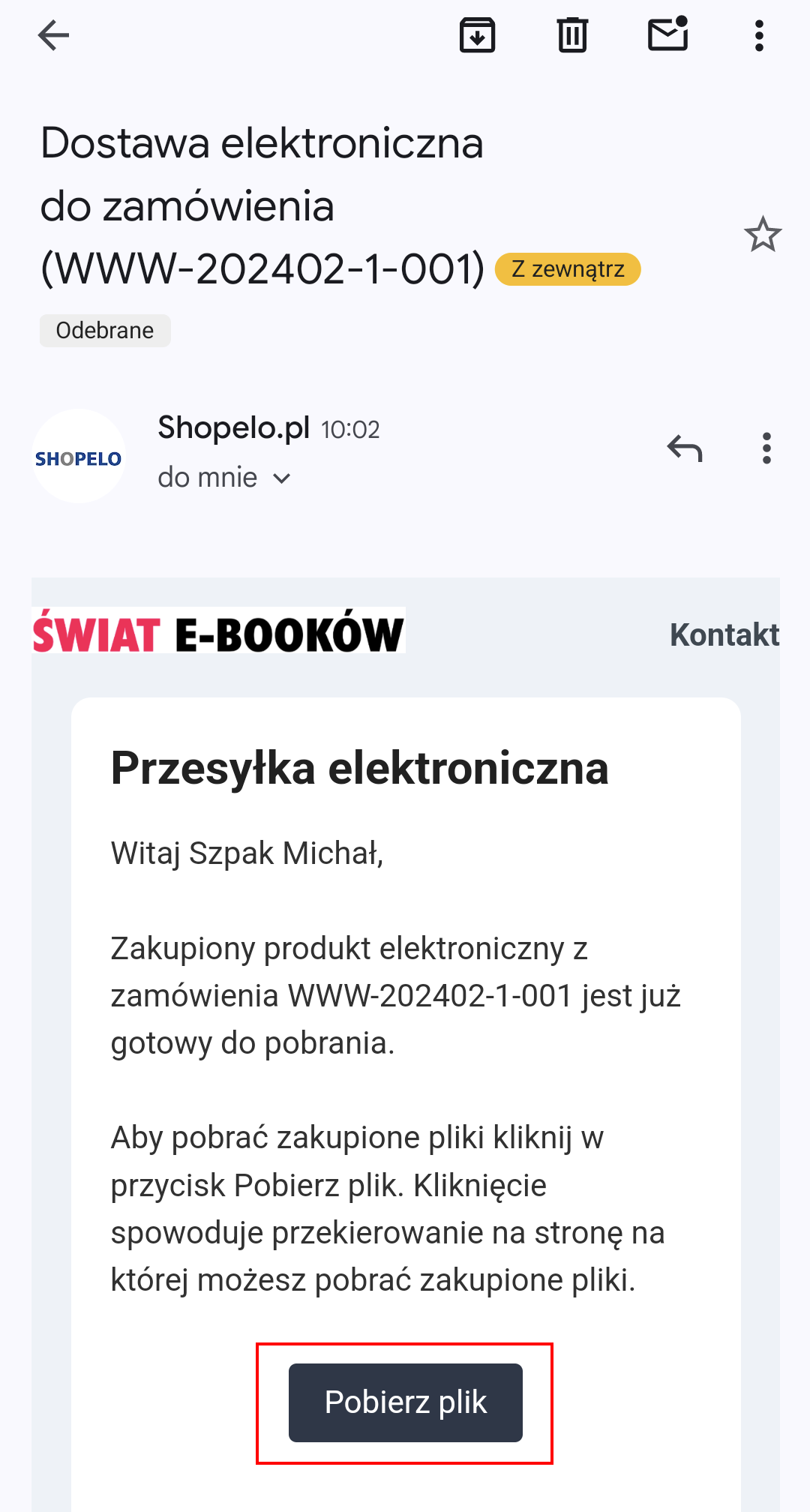Star this conversation
Viewport: 810px width, 1512px height.
click(762, 235)
